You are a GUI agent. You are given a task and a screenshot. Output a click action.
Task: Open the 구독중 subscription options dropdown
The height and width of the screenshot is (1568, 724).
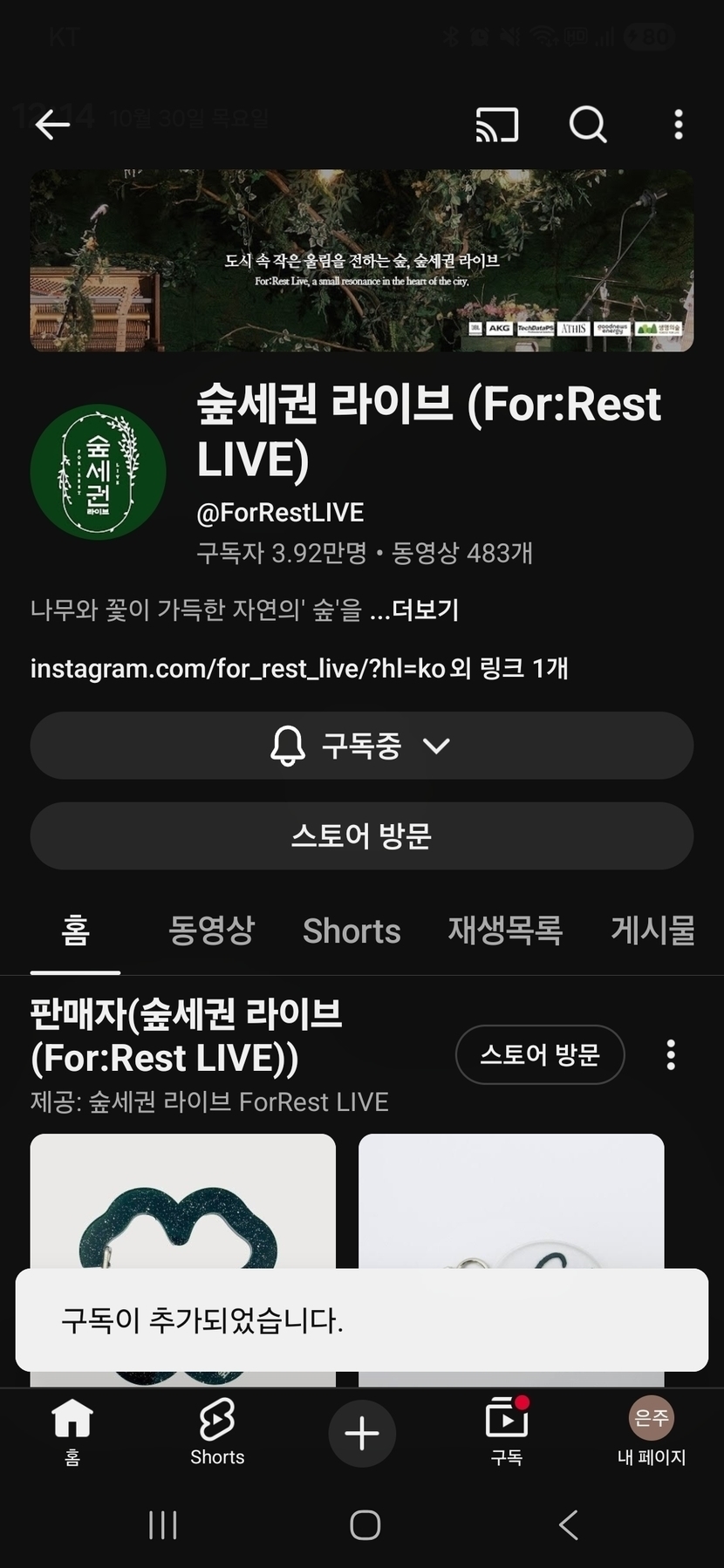tap(361, 746)
